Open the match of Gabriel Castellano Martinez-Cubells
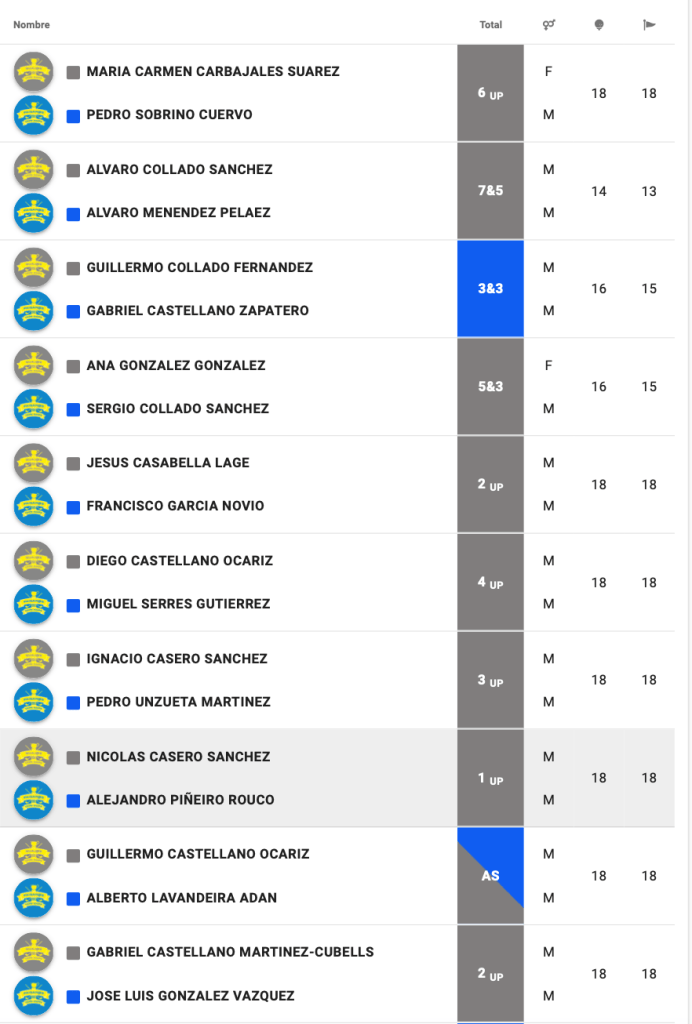Viewport: 692px width, 1024px height. coord(230,952)
